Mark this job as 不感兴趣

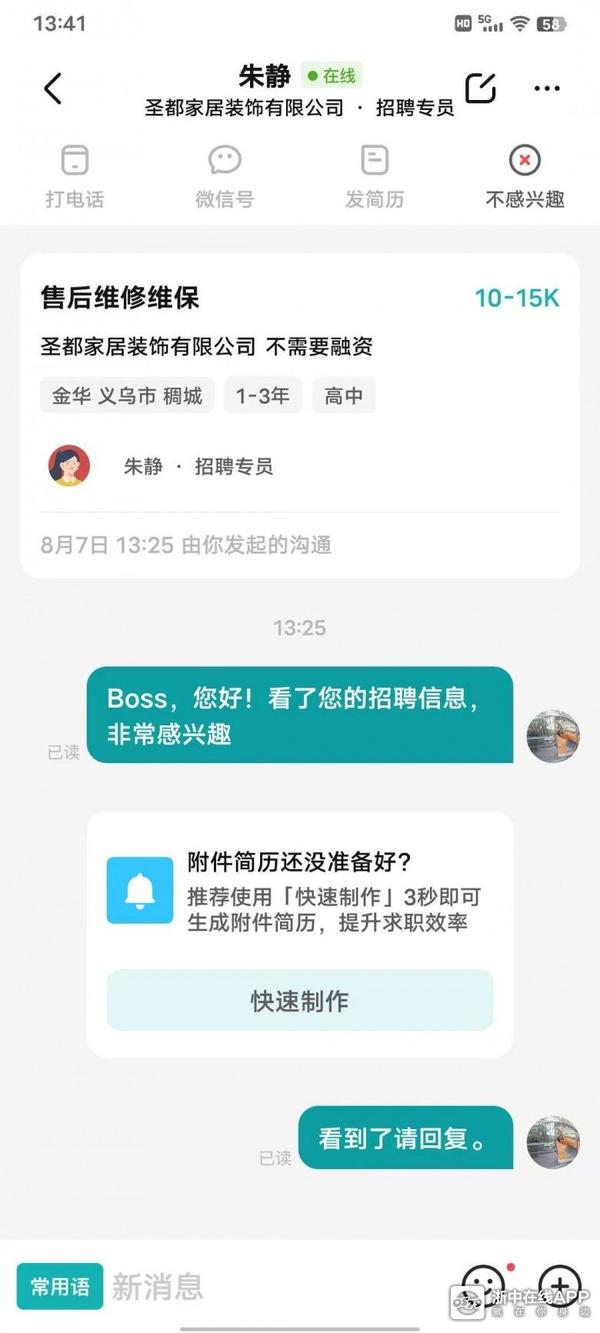click(525, 177)
